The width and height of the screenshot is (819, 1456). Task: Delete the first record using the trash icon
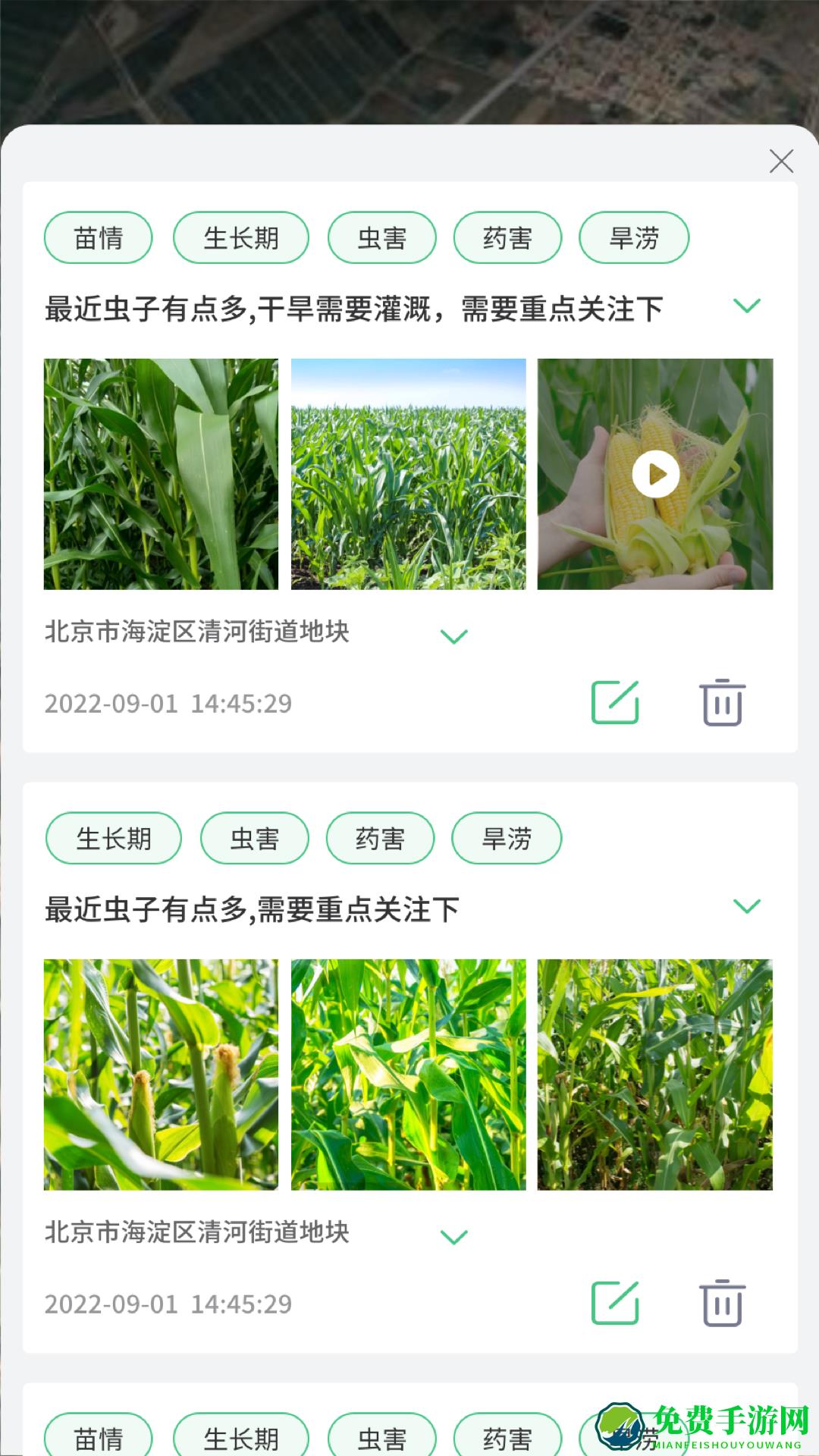721,701
